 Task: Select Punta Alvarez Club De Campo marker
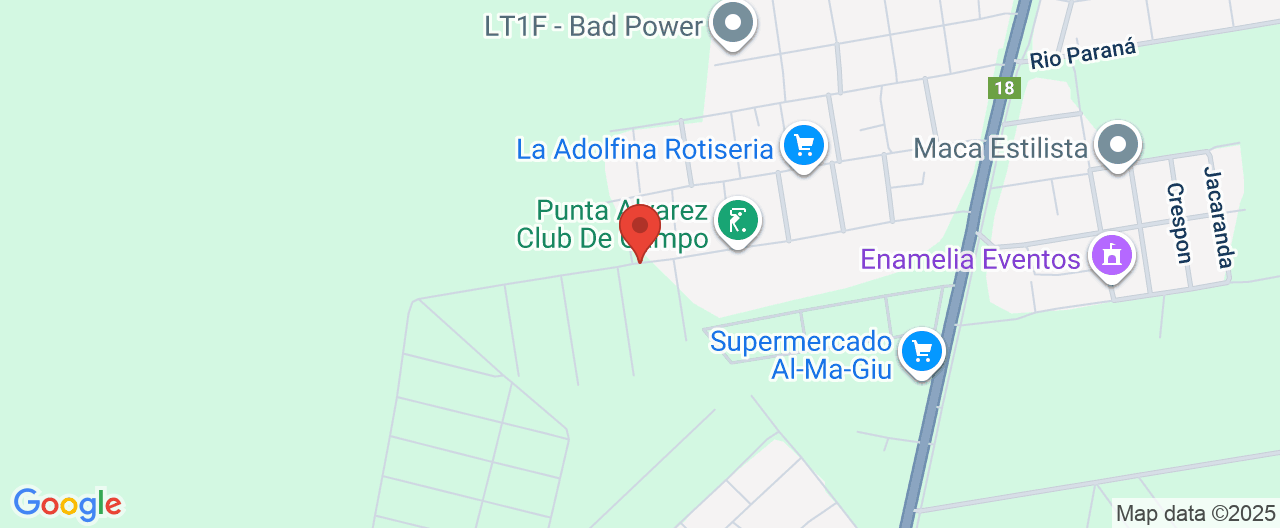coord(738,221)
